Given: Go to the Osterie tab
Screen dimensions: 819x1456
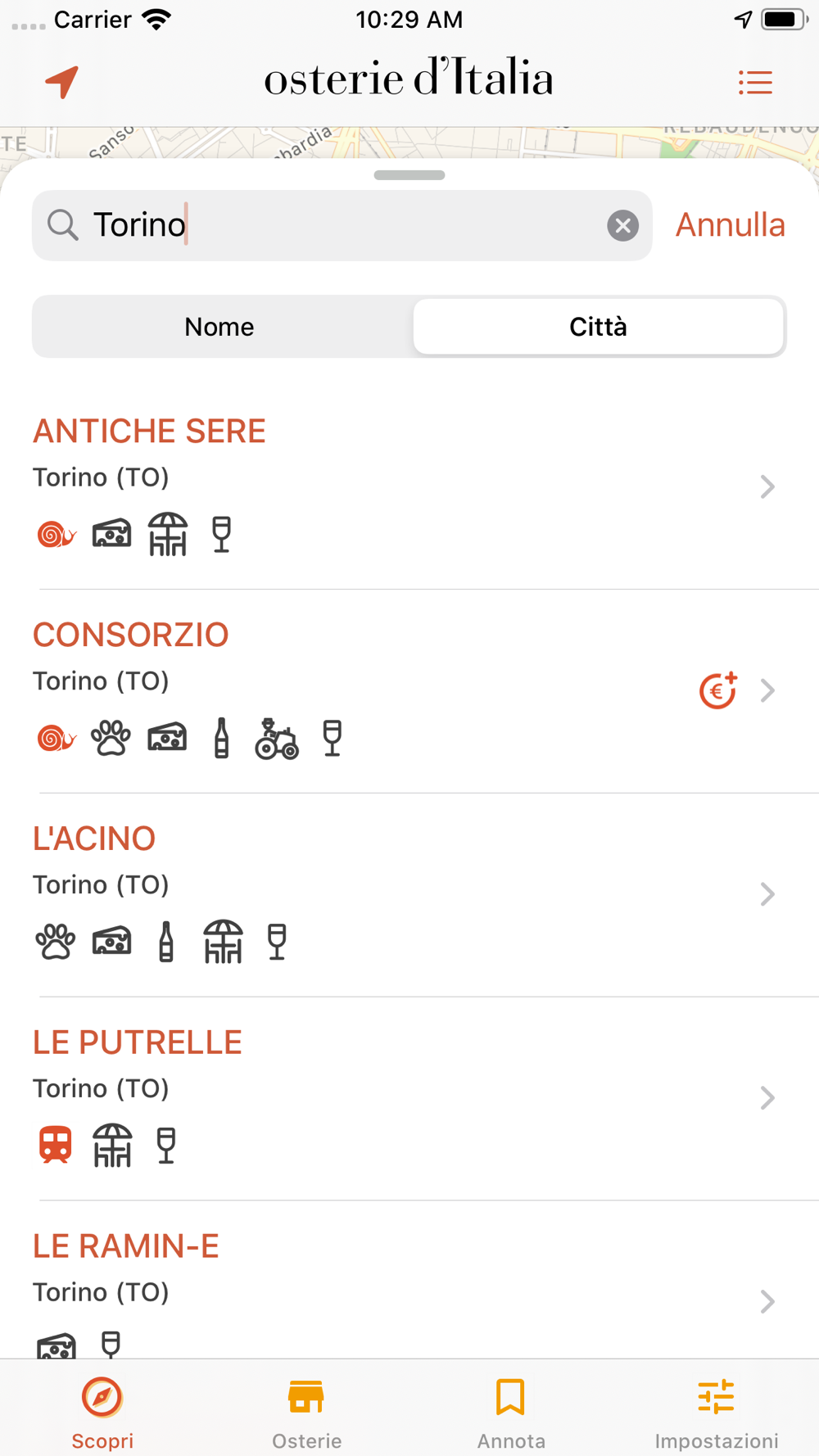Looking at the screenshot, I should pyautogui.click(x=307, y=1413).
